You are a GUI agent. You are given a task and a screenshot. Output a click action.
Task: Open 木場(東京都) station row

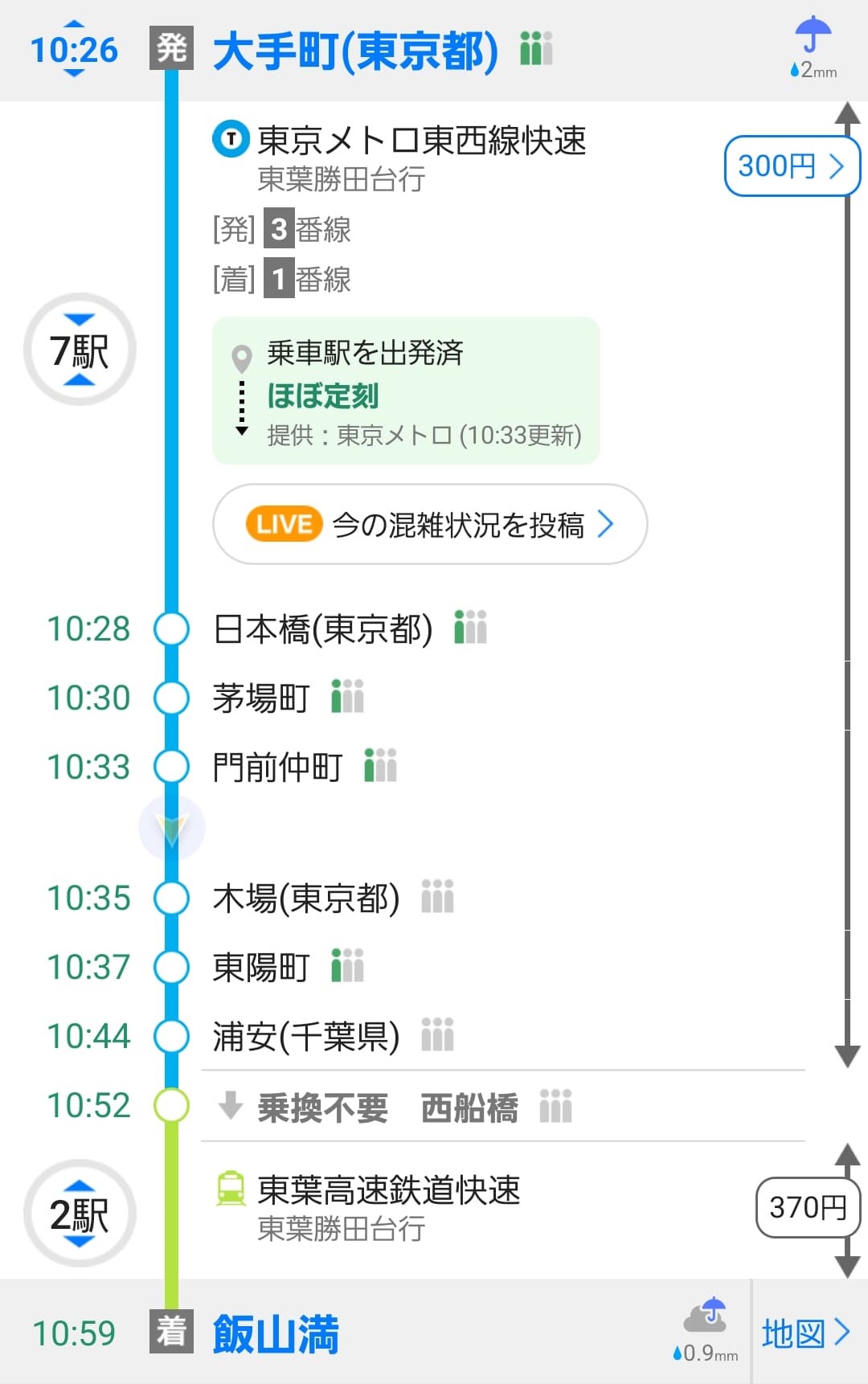[x=305, y=898]
